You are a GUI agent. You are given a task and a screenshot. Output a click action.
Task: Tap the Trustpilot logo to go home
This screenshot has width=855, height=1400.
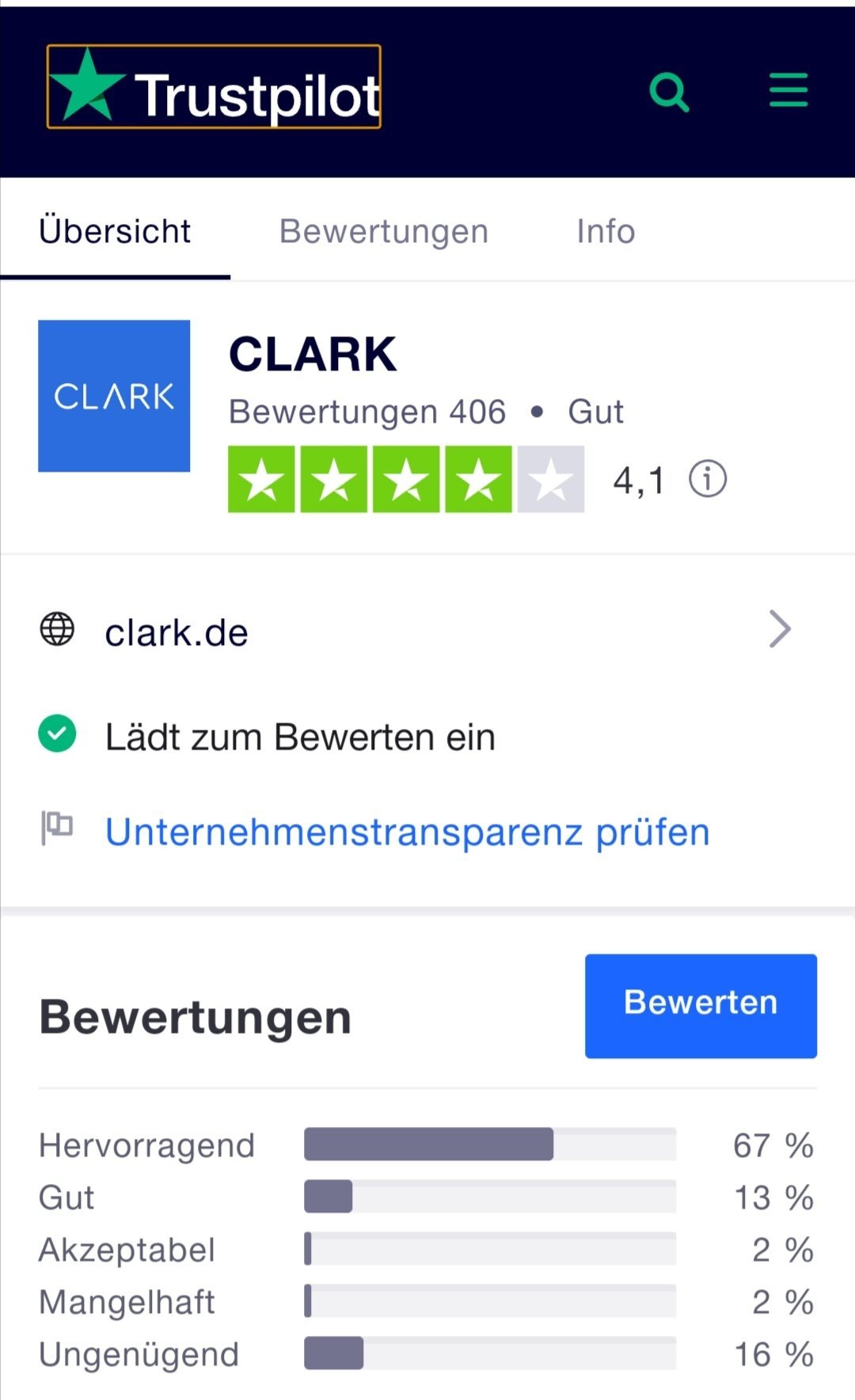click(214, 87)
